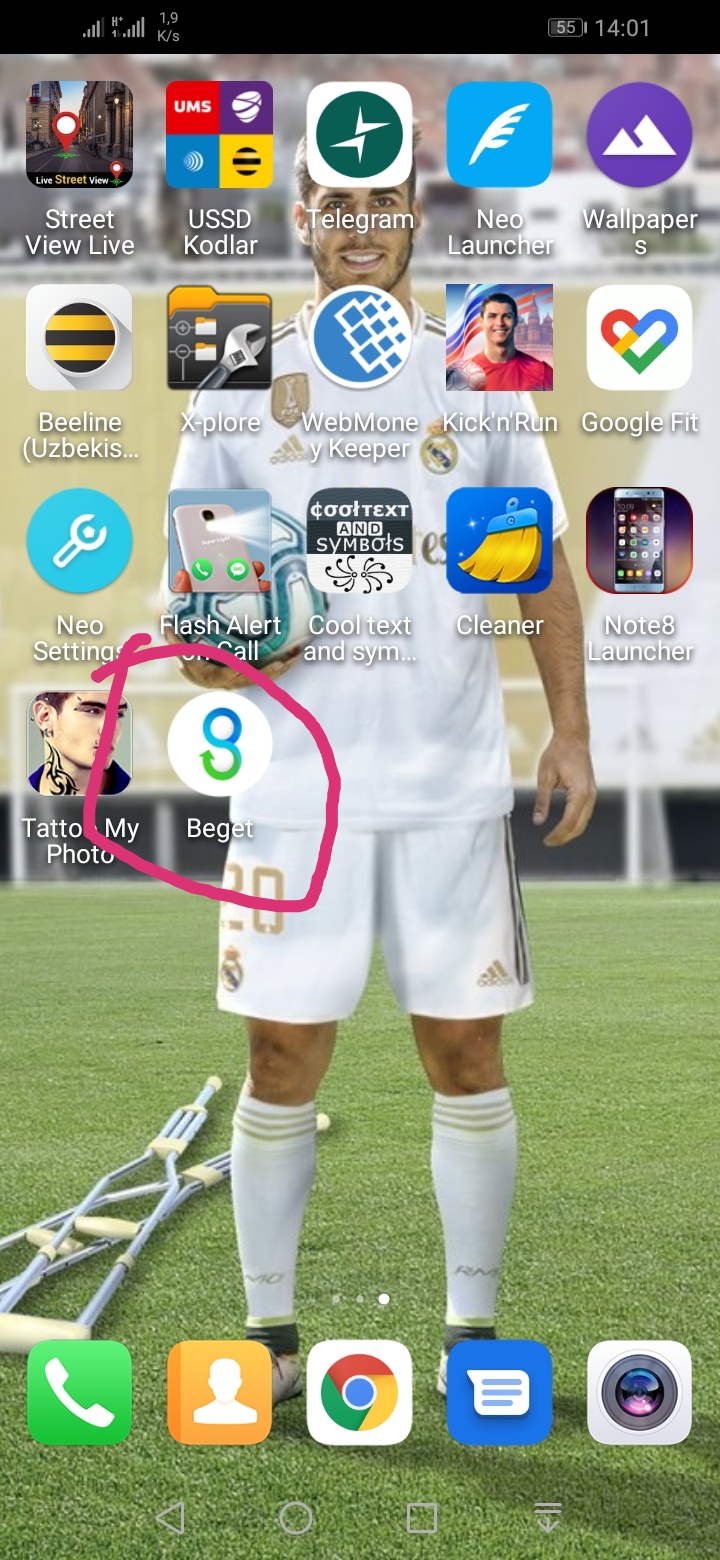Launch the Kick'n'Run game
720x1560 pixels.
pyautogui.click(x=499, y=338)
